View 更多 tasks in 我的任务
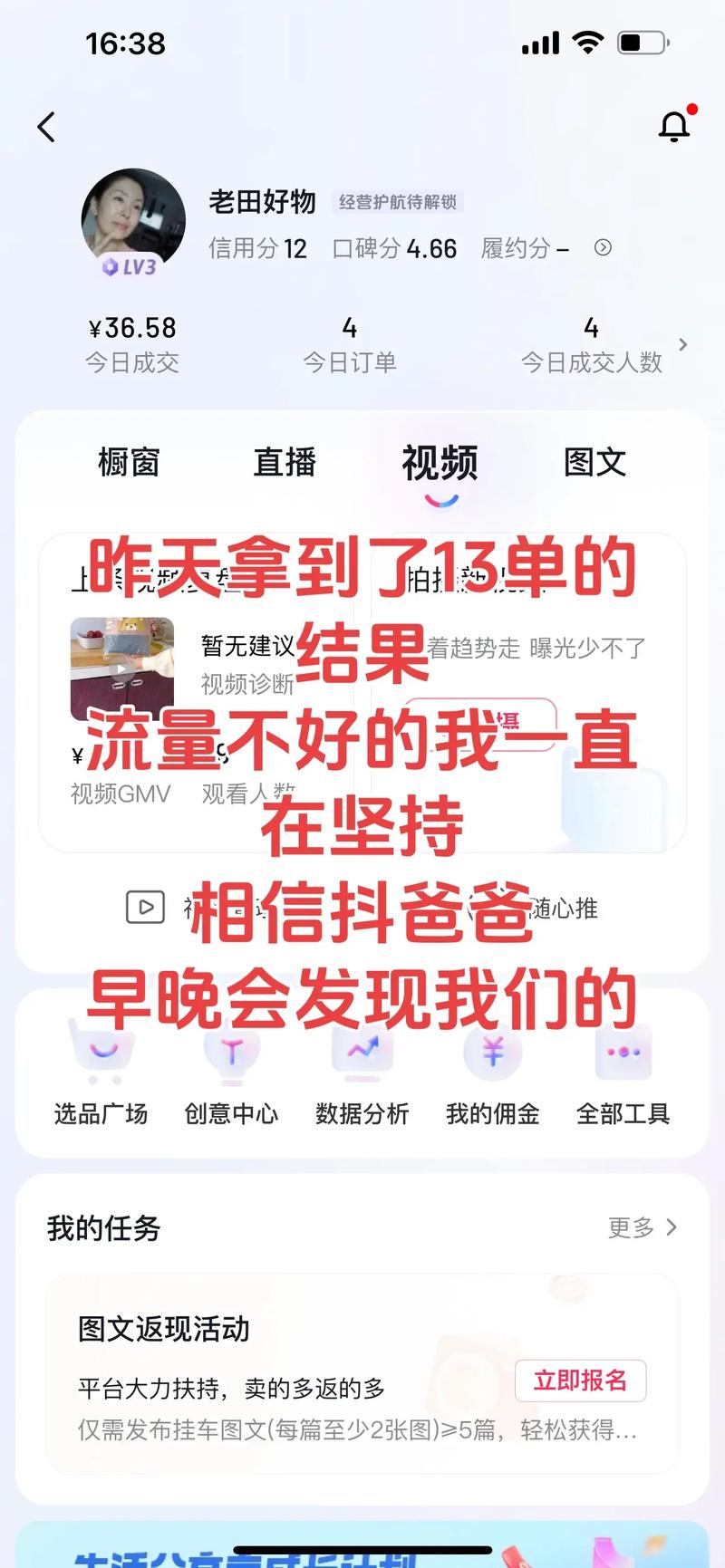Screen dimensions: 725x1568 642,1227
